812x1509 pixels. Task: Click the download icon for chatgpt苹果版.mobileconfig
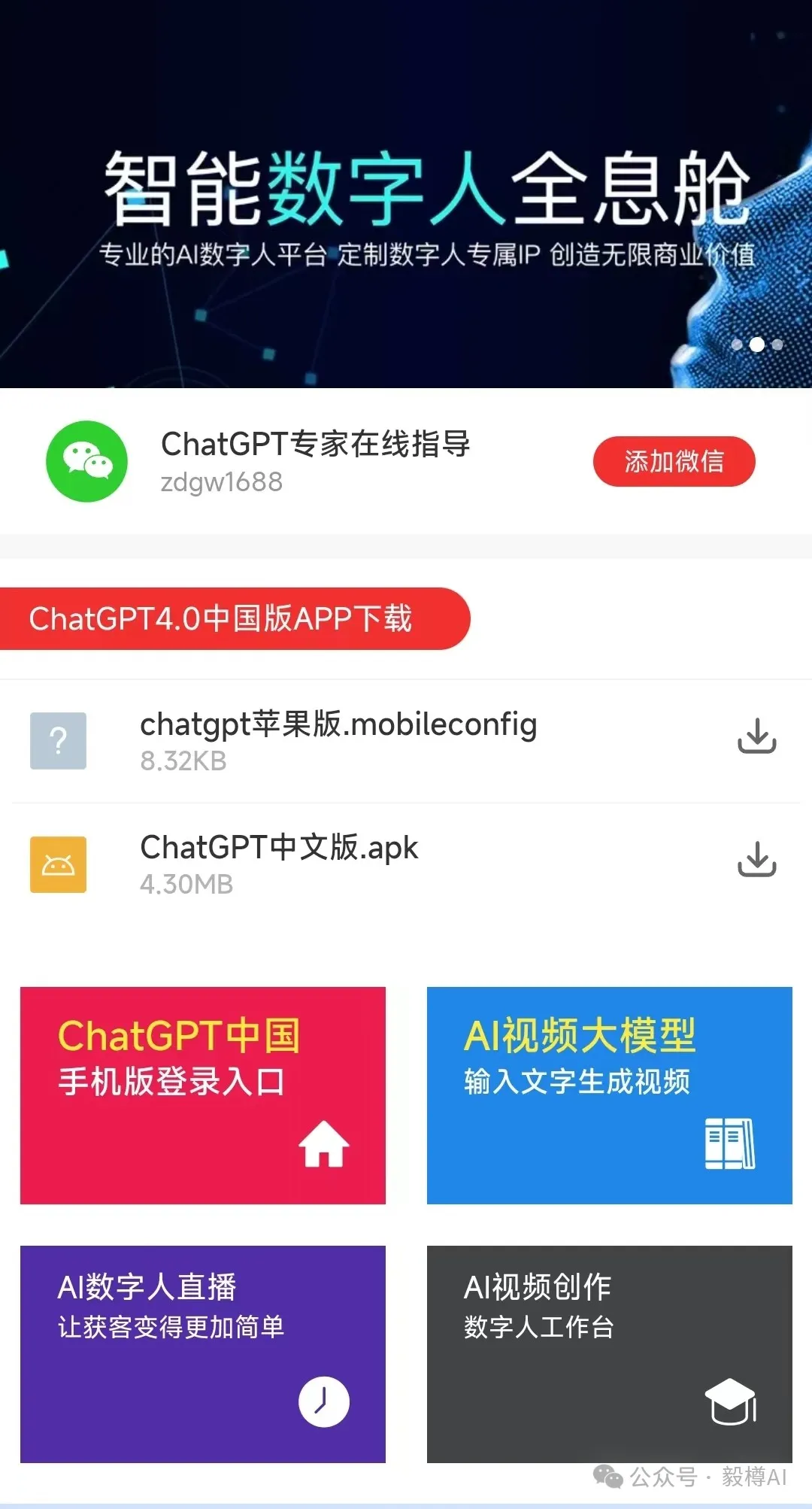point(757,742)
